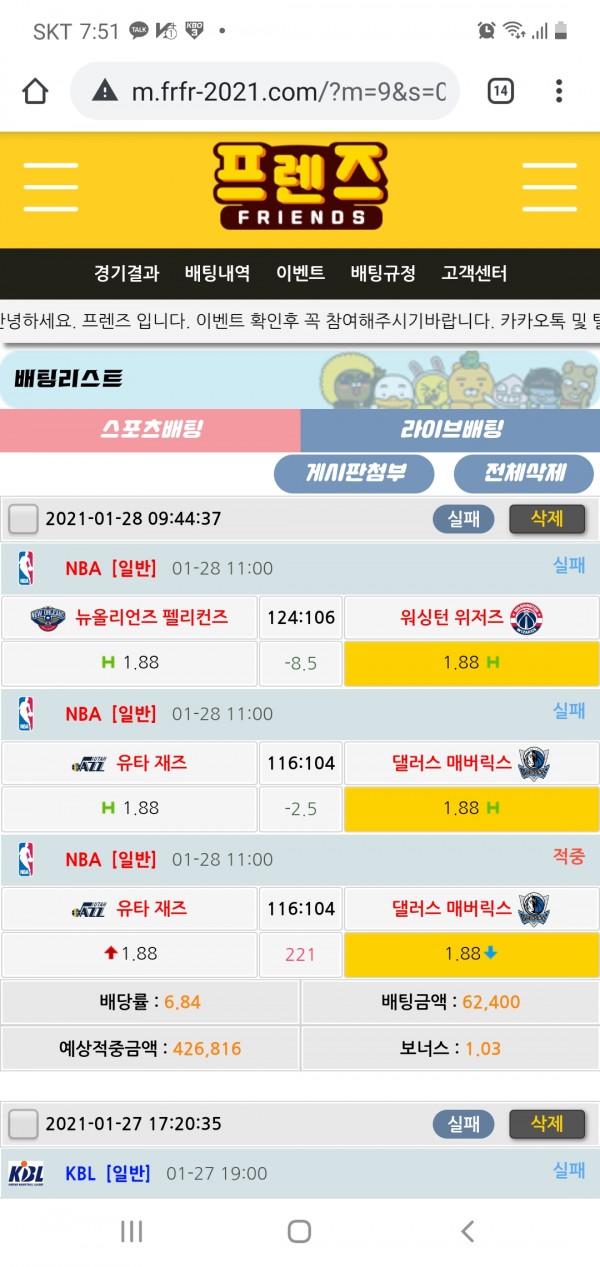Switch to 라이브배팅 tab
This screenshot has height=1267, width=600.
tap(450, 430)
